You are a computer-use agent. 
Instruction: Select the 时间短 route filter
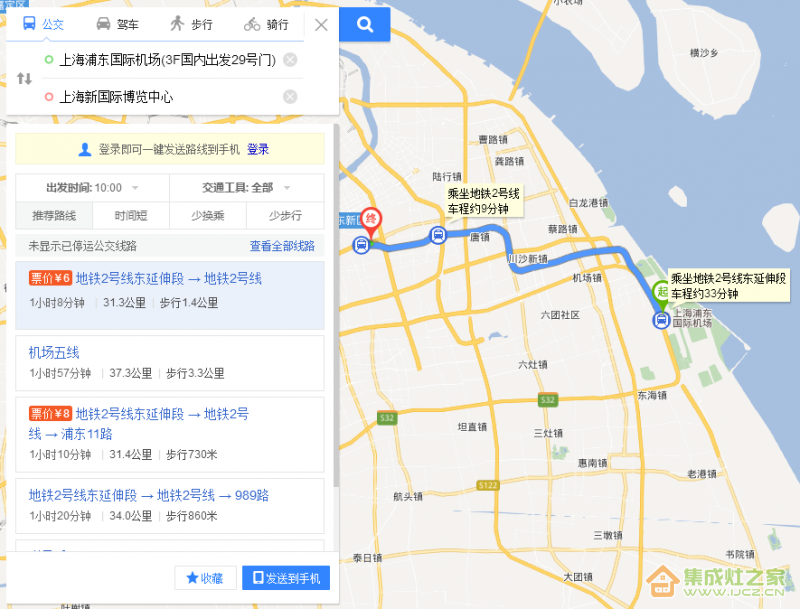(131, 216)
